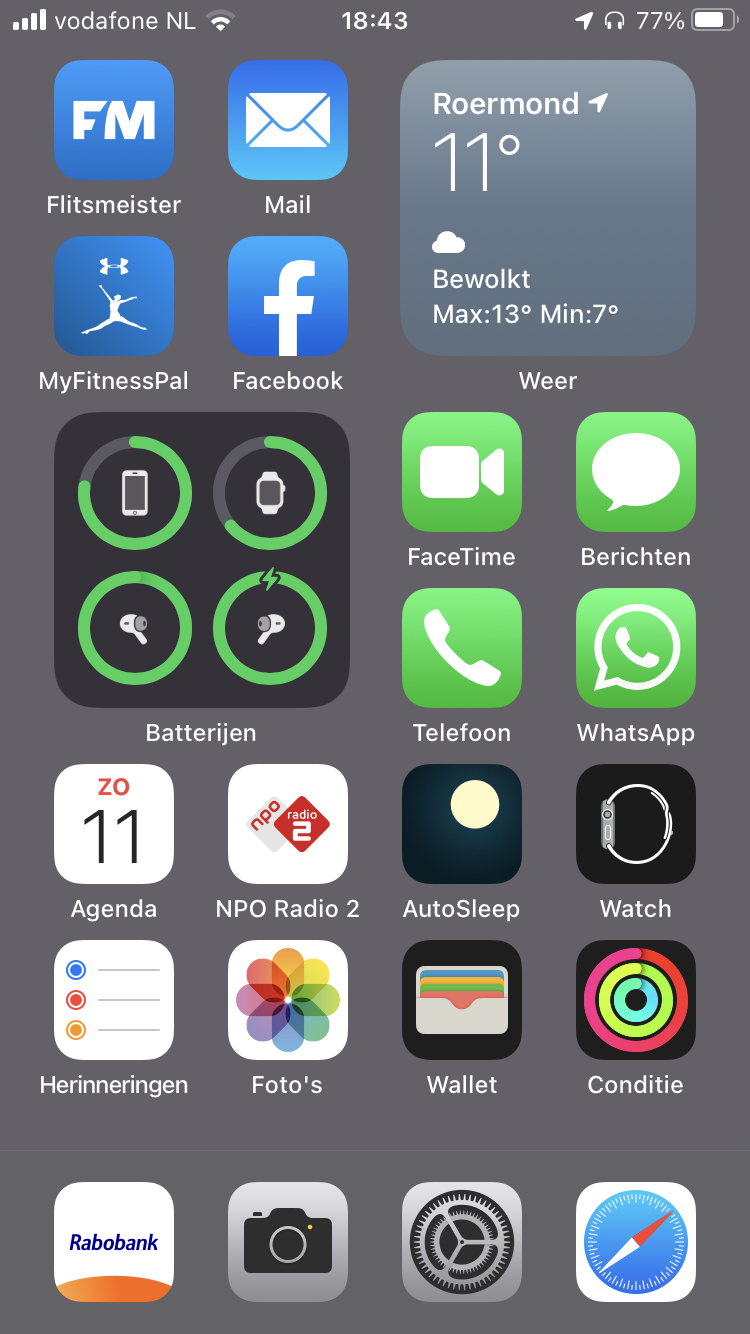Open the Agenda calendar
The width and height of the screenshot is (750, 1334).
[114, 824]
